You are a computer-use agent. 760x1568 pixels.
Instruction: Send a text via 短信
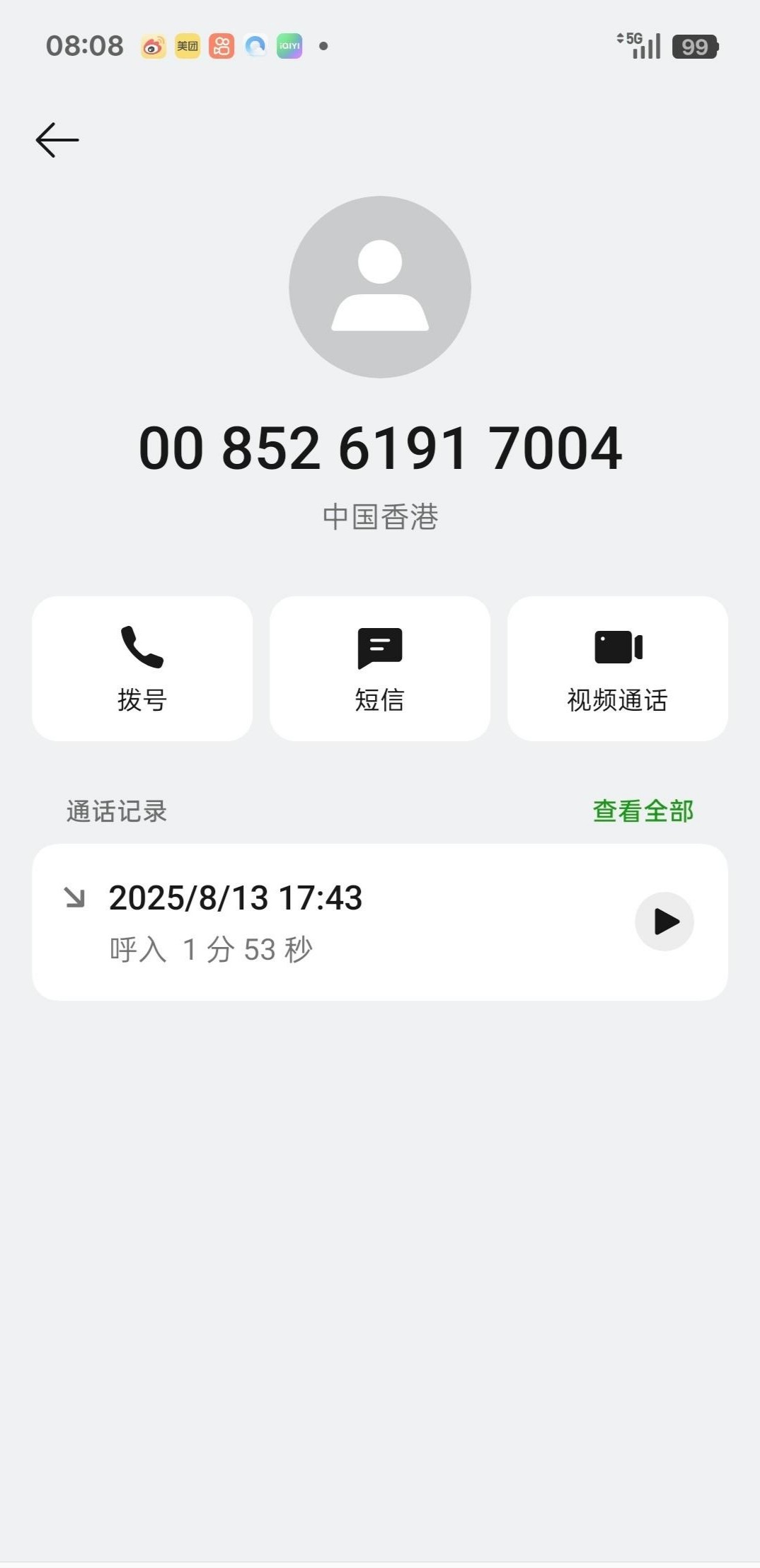click(x=380, y=668)
